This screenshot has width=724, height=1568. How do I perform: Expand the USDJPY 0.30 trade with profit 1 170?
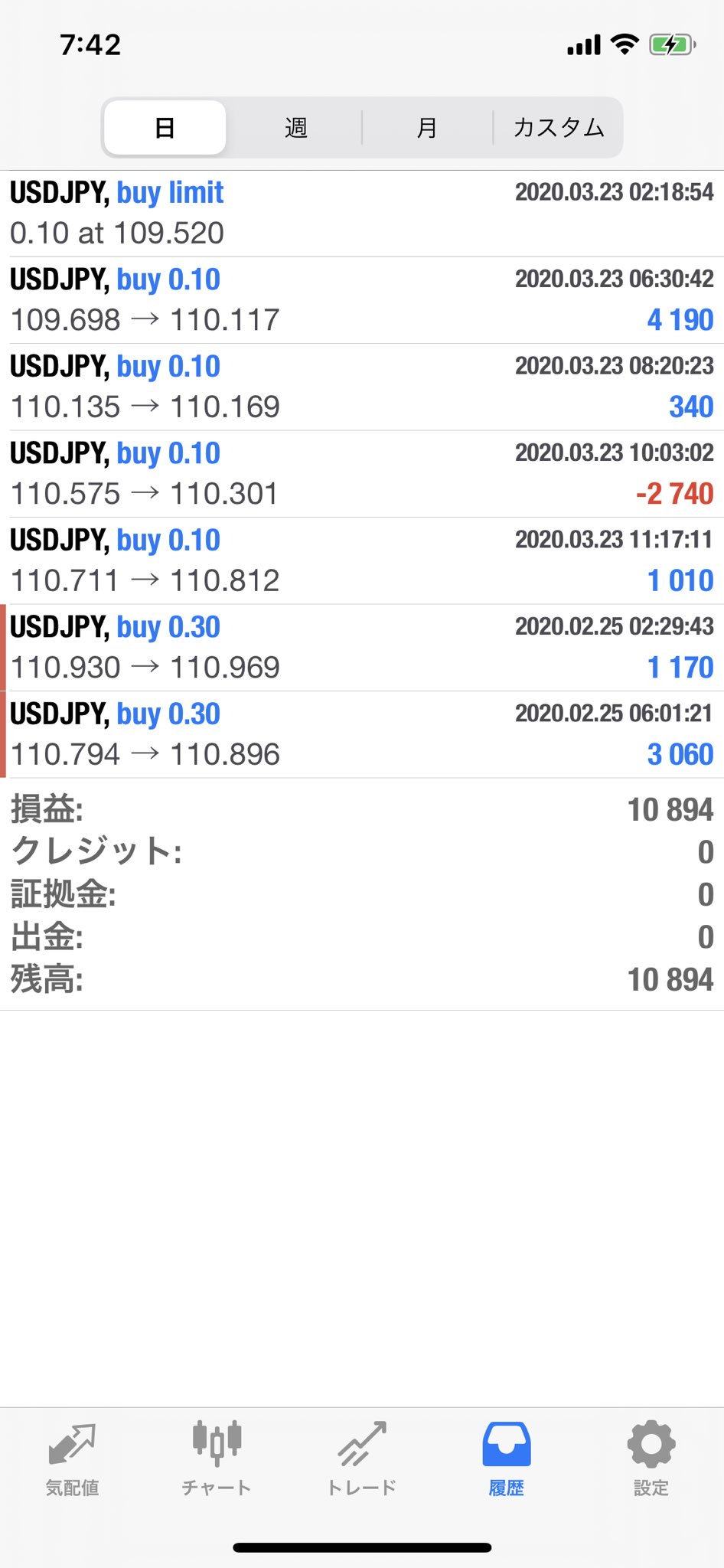pyautogui.click(x=362, y=648)
